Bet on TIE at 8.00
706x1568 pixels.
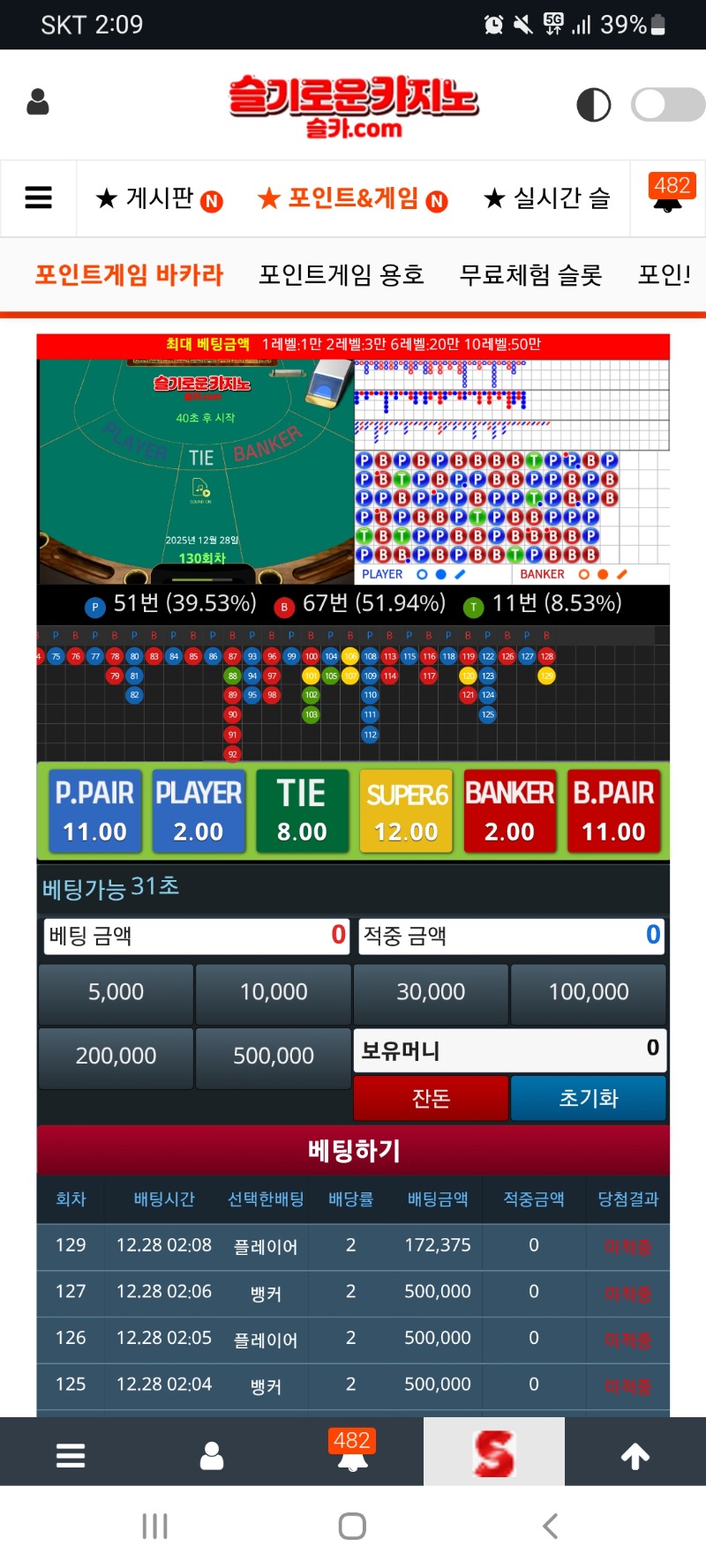click(302, 810)
